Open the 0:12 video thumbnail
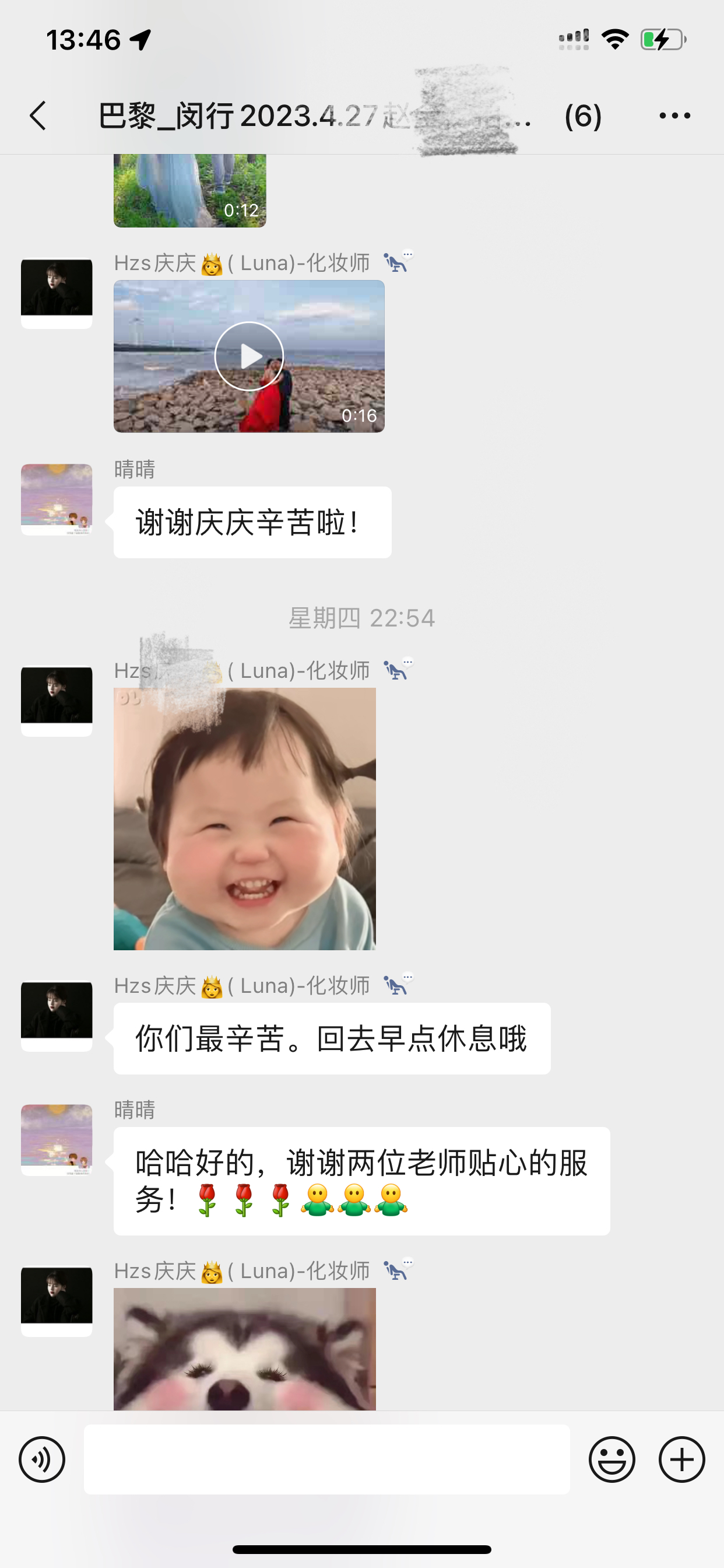Image resolution: width=724 pixels, height=1568 pixels. tap(190, 191)
